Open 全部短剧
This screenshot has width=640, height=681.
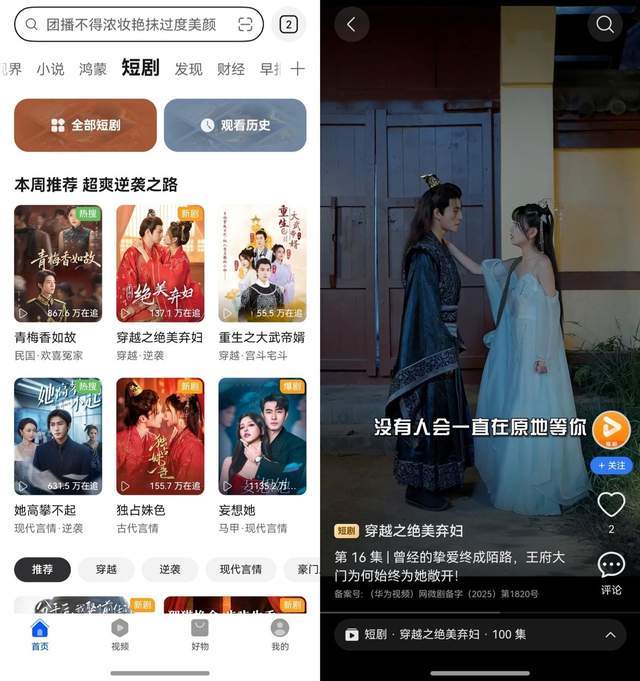(85, 125)
